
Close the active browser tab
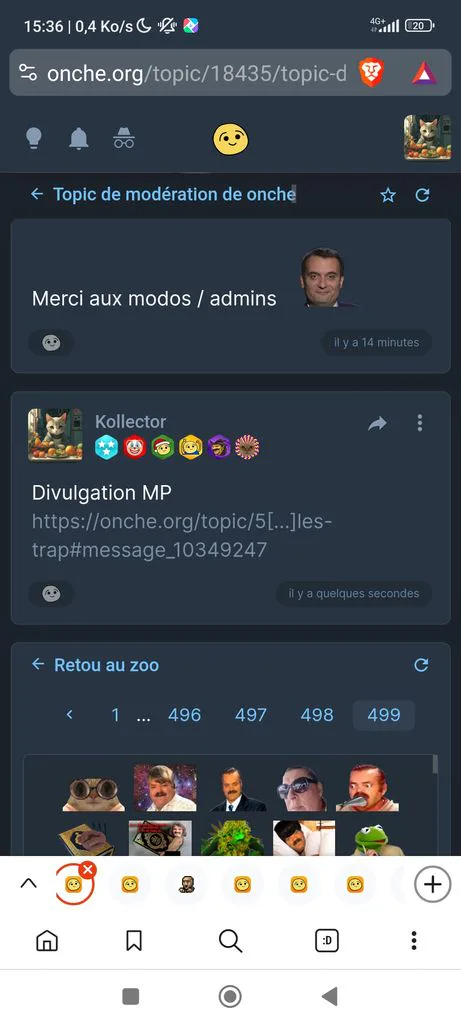click(87, 870)
